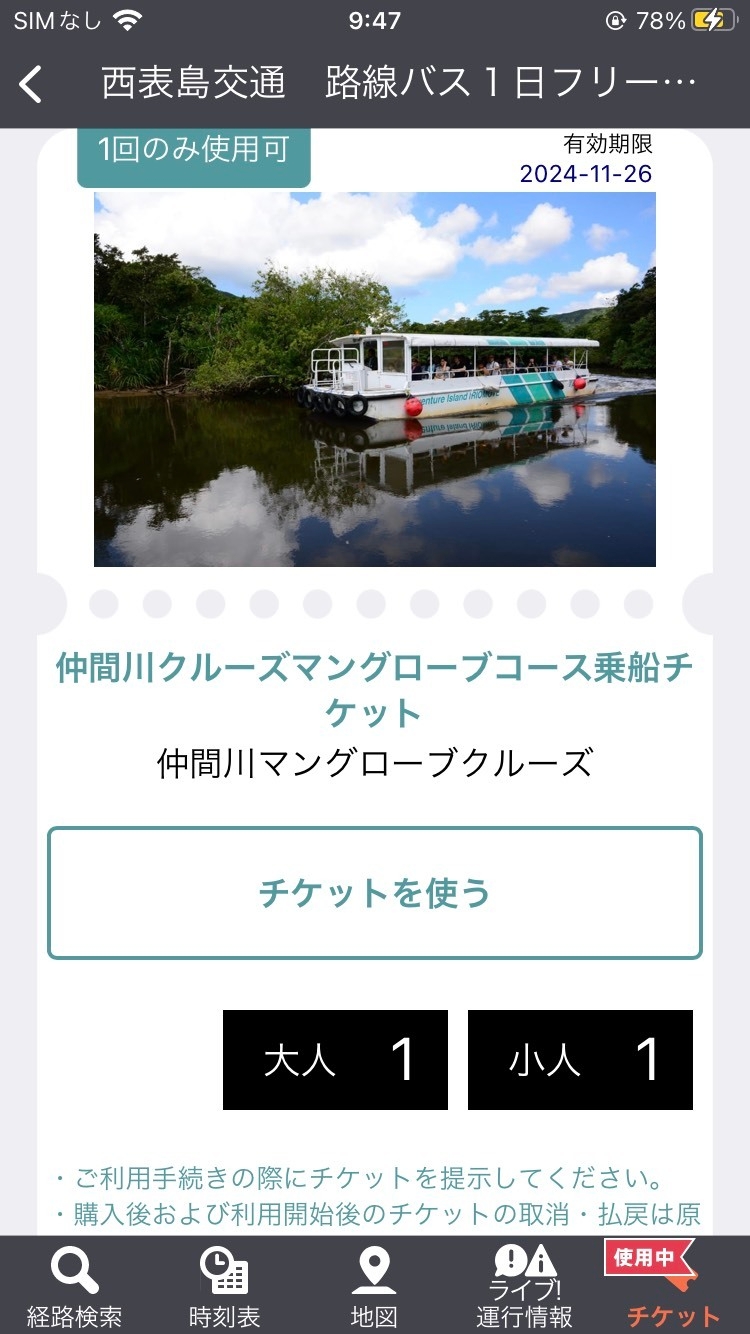View ライブ!運行情報 tab
The image size is (750, 1334).
tap(524, 1288)
